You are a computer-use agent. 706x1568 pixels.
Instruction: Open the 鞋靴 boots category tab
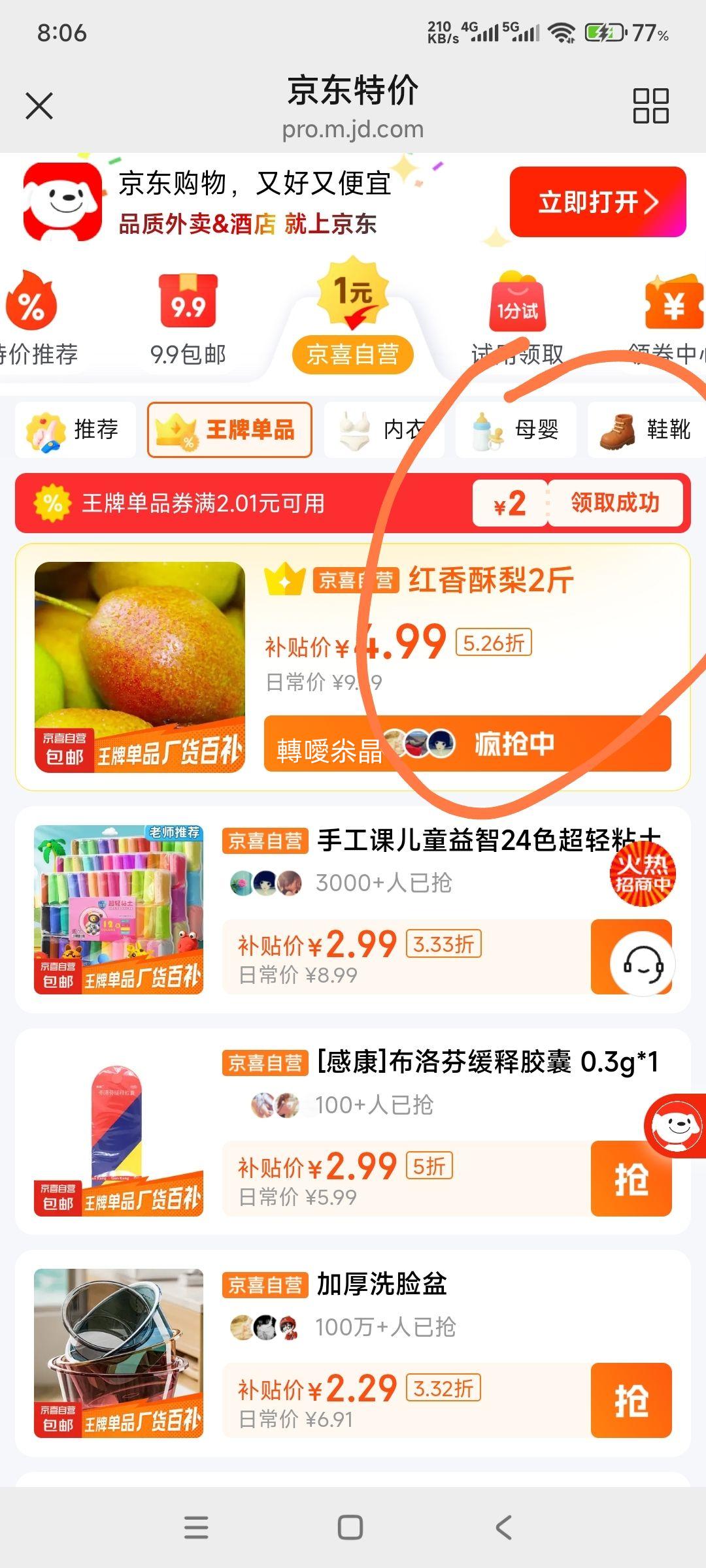[647, 429]
